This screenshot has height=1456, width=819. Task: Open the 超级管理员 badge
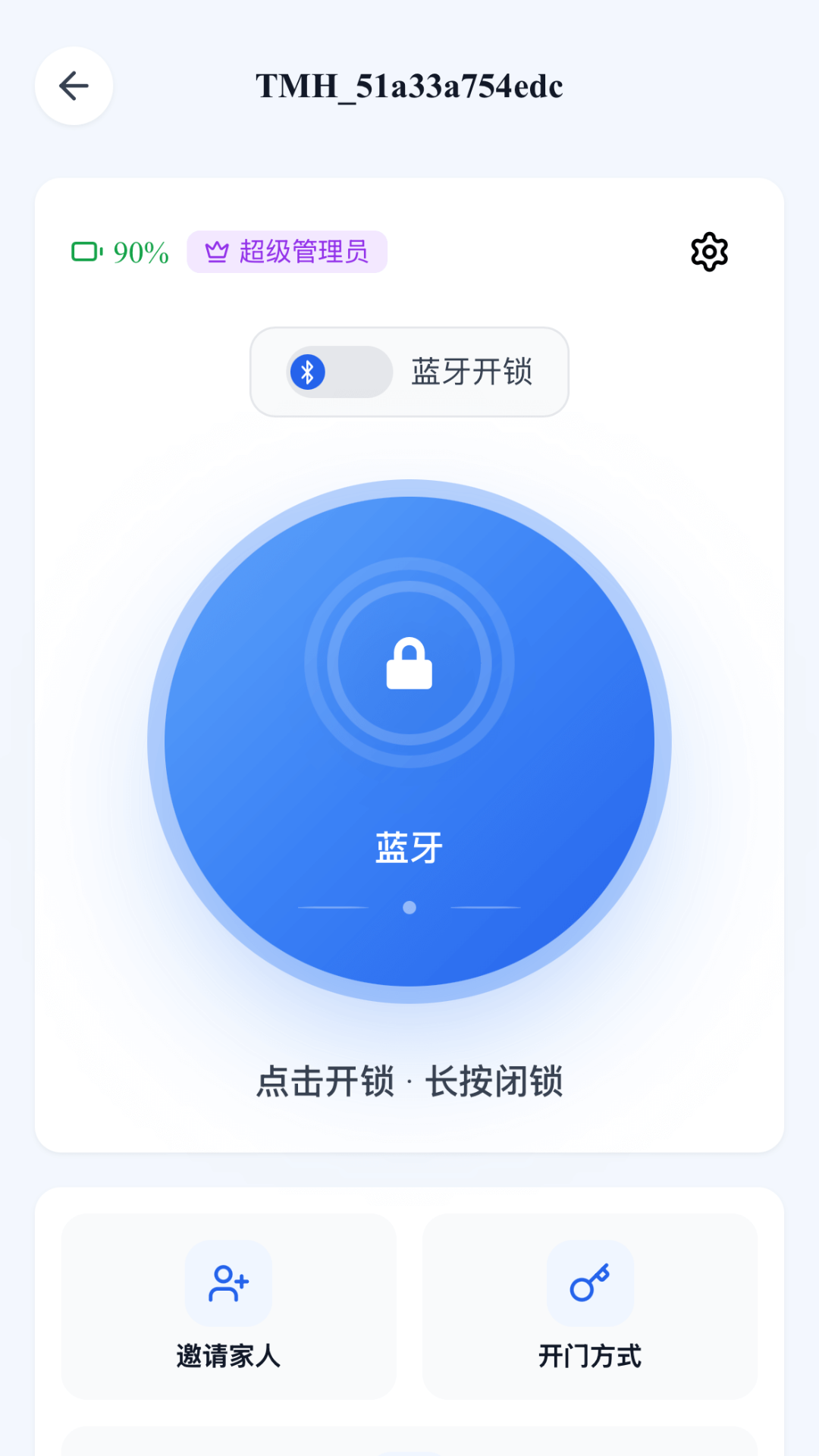click(287, 252)
